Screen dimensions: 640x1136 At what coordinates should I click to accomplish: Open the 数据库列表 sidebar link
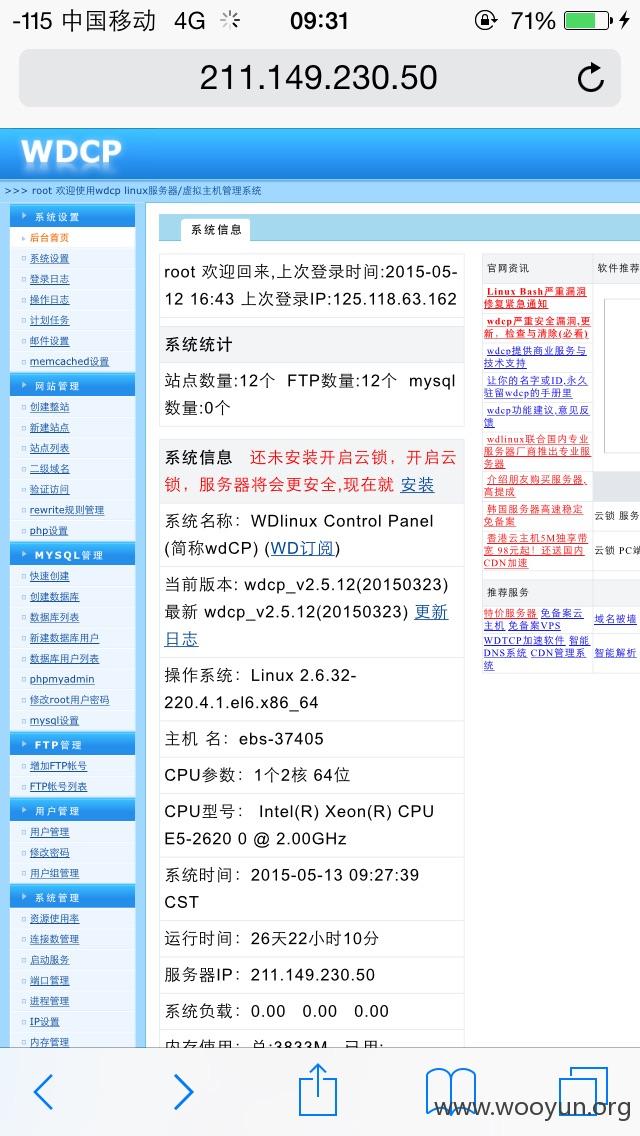pos(54,617)
